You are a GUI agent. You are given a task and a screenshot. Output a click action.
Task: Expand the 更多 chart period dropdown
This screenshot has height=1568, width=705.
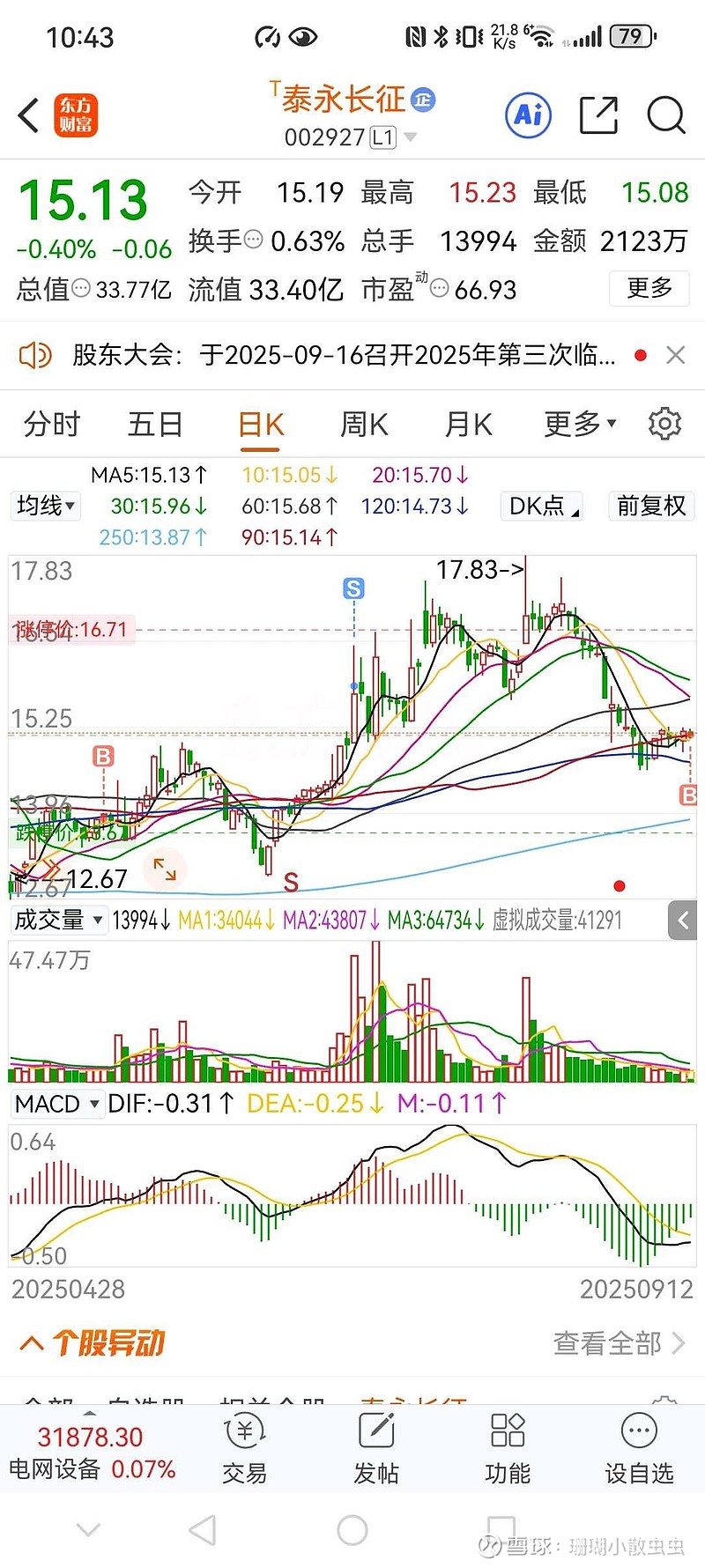pos(579,425)
